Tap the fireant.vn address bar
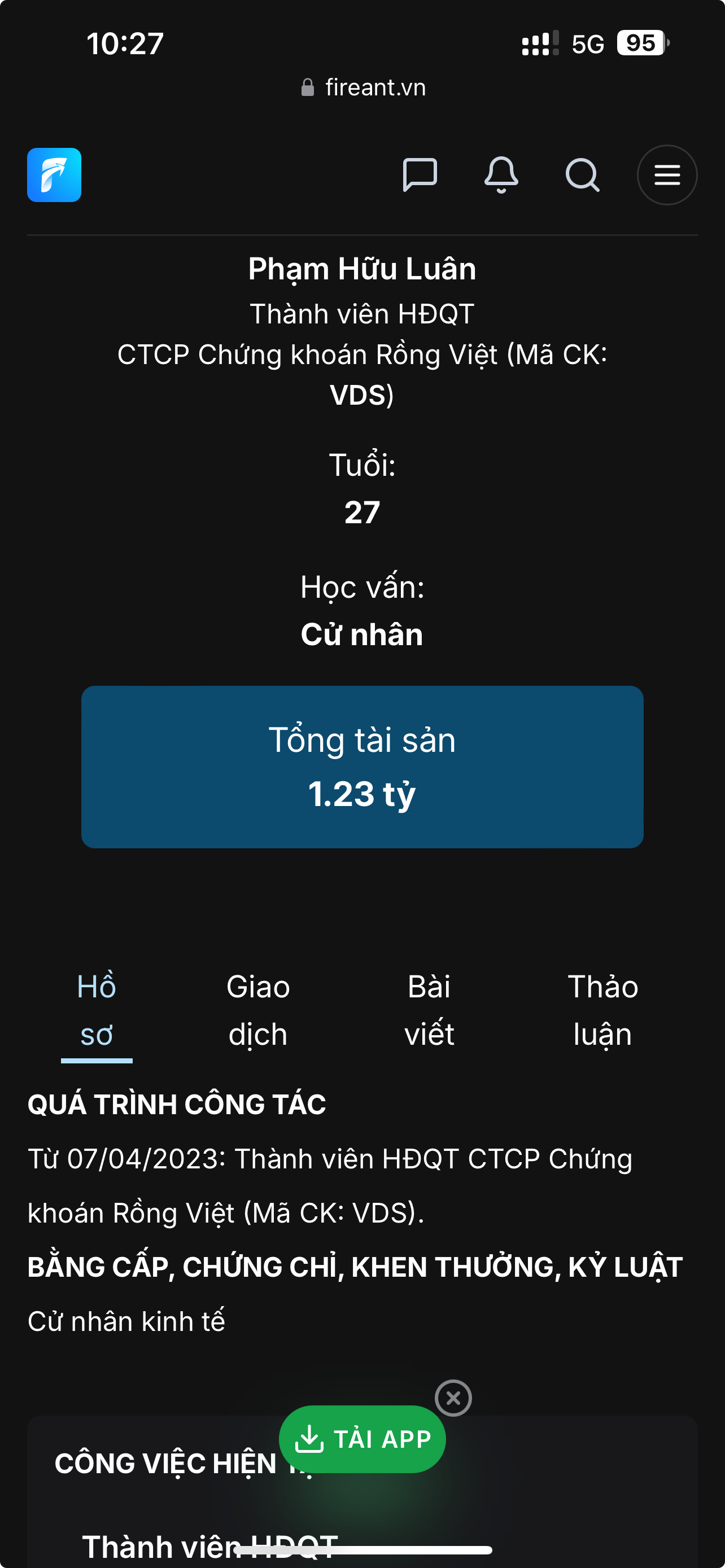The height and width of the screenshot is (1568, 725). tap(363, 87)
